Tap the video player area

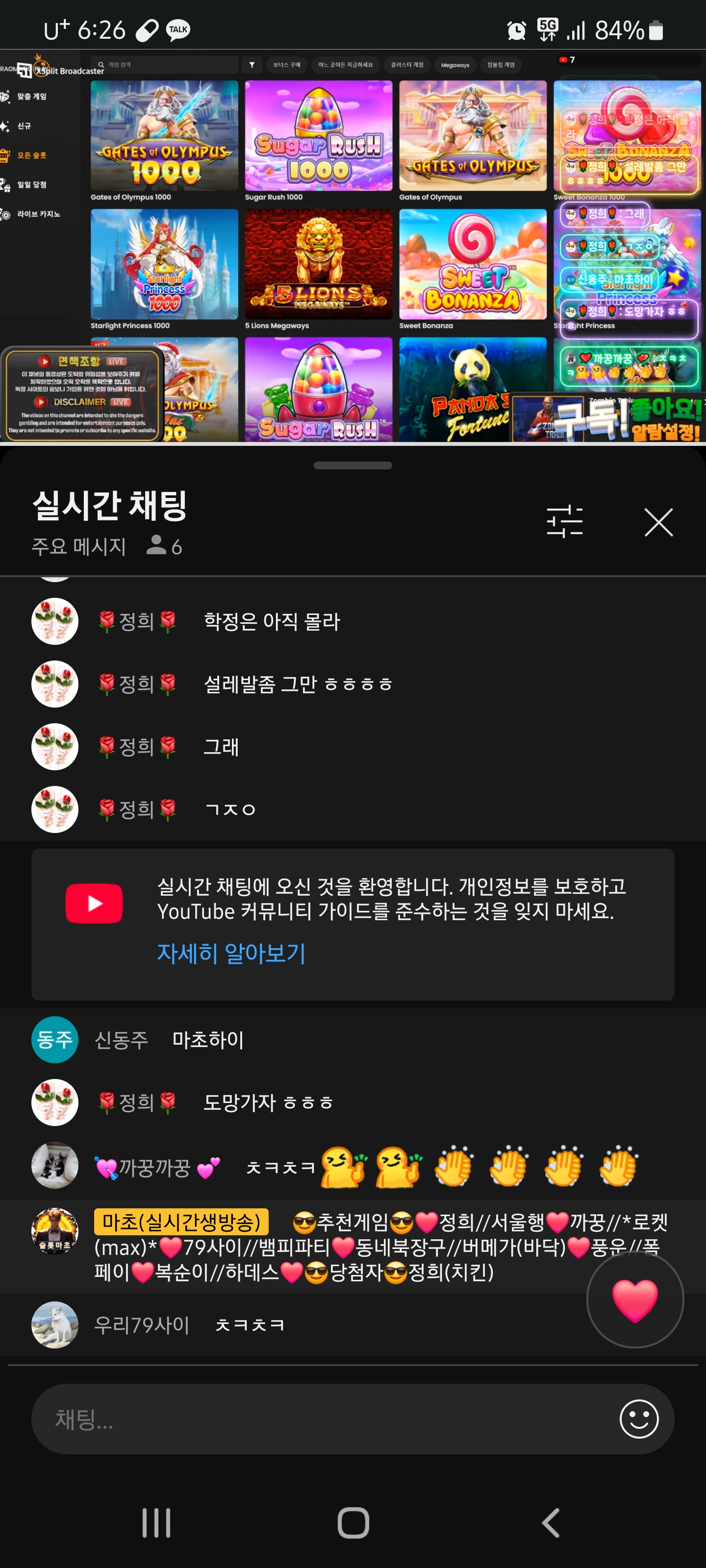point(353,246)
